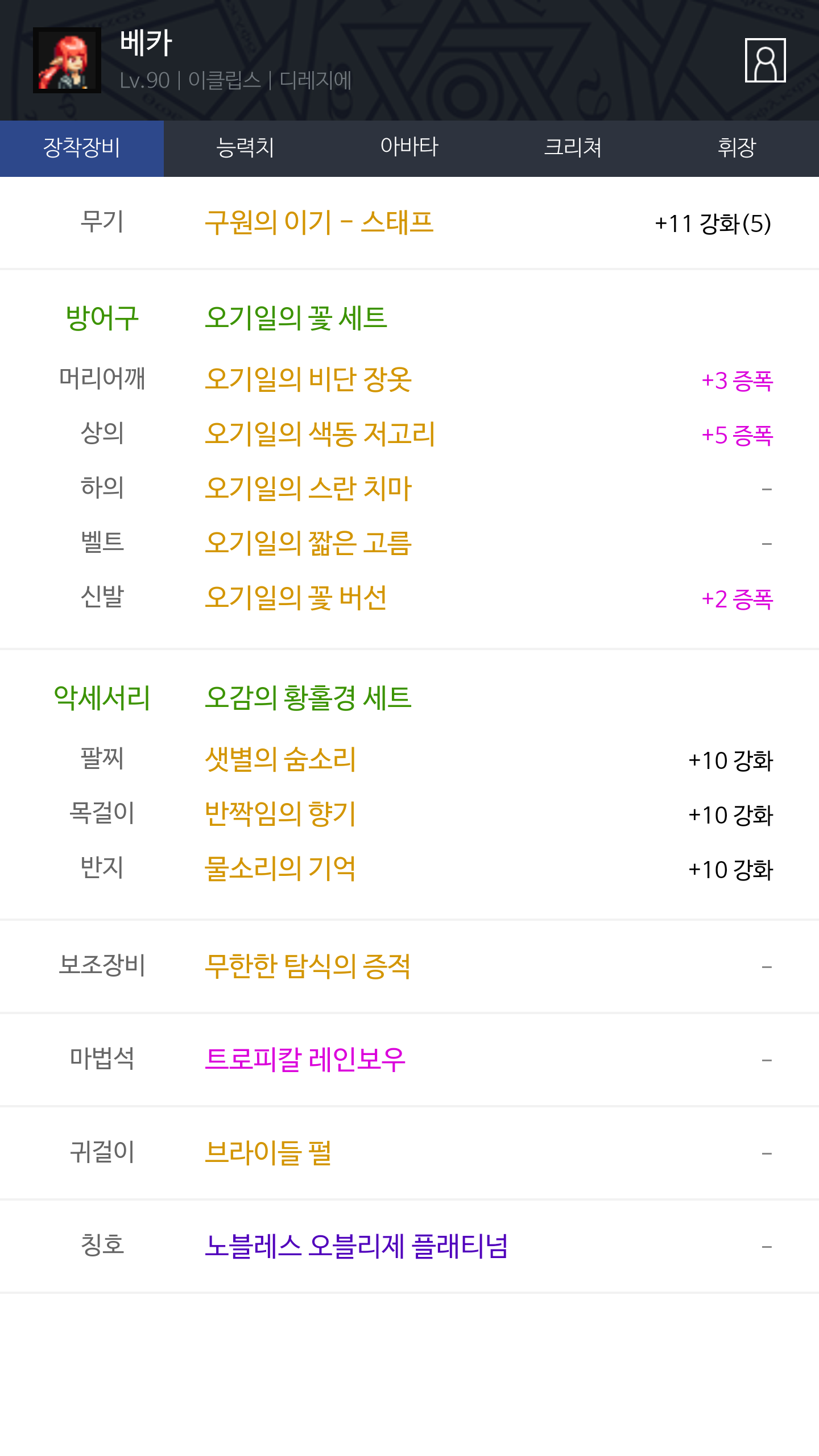The image size is (819, 1456).
Task: Open earring 브라이들 펄
Action: 268,1153
